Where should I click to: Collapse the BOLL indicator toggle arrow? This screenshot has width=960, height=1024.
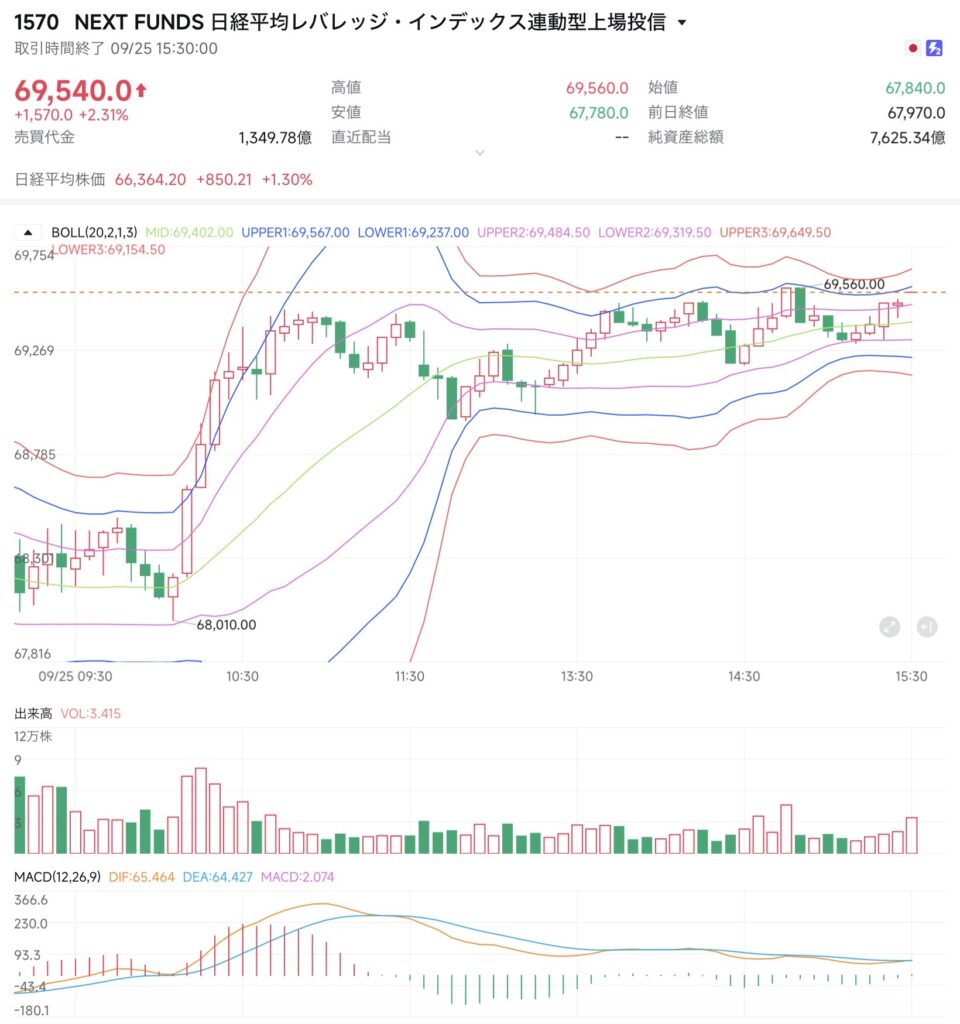pos(28,232)
